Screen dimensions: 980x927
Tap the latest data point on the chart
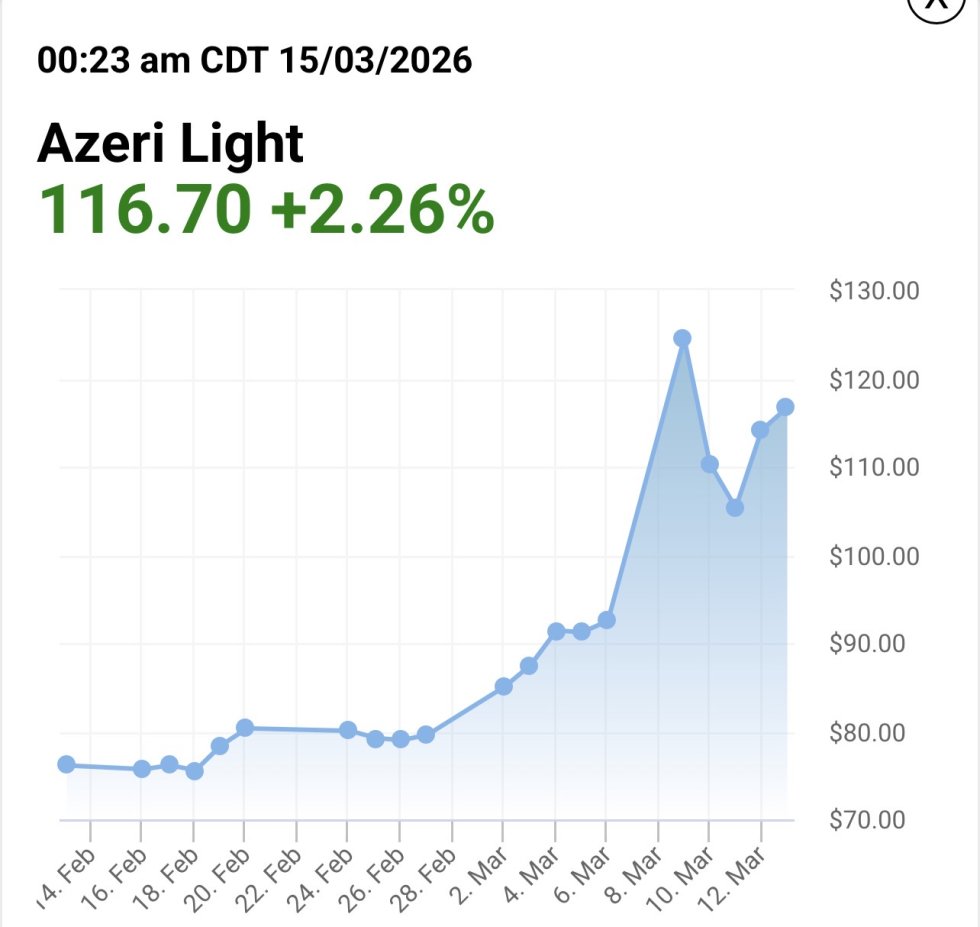[x=785, y=407]
